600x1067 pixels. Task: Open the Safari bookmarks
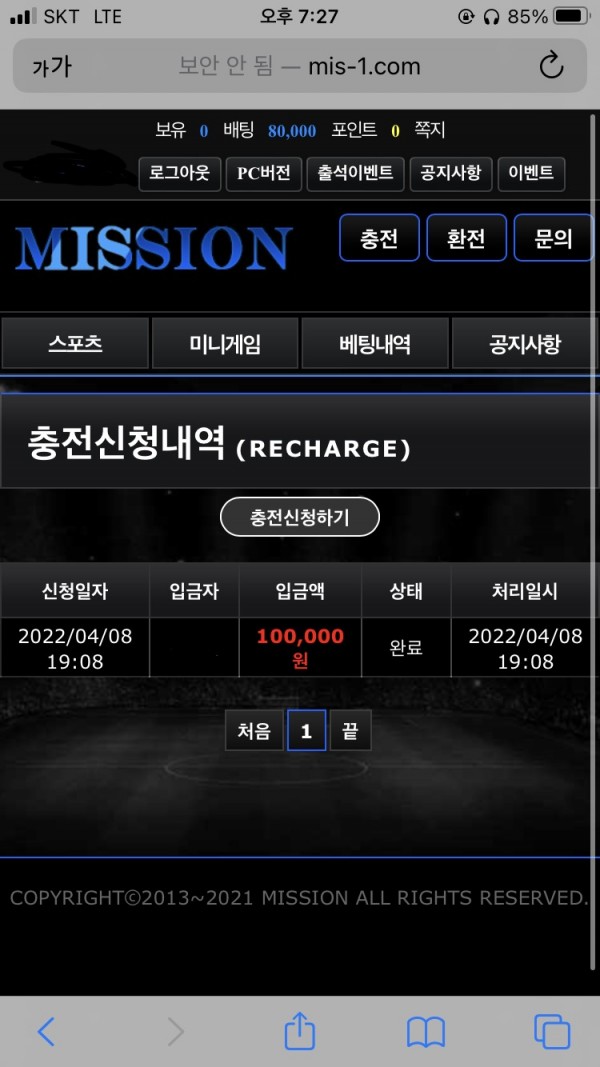click(425, 1031)
